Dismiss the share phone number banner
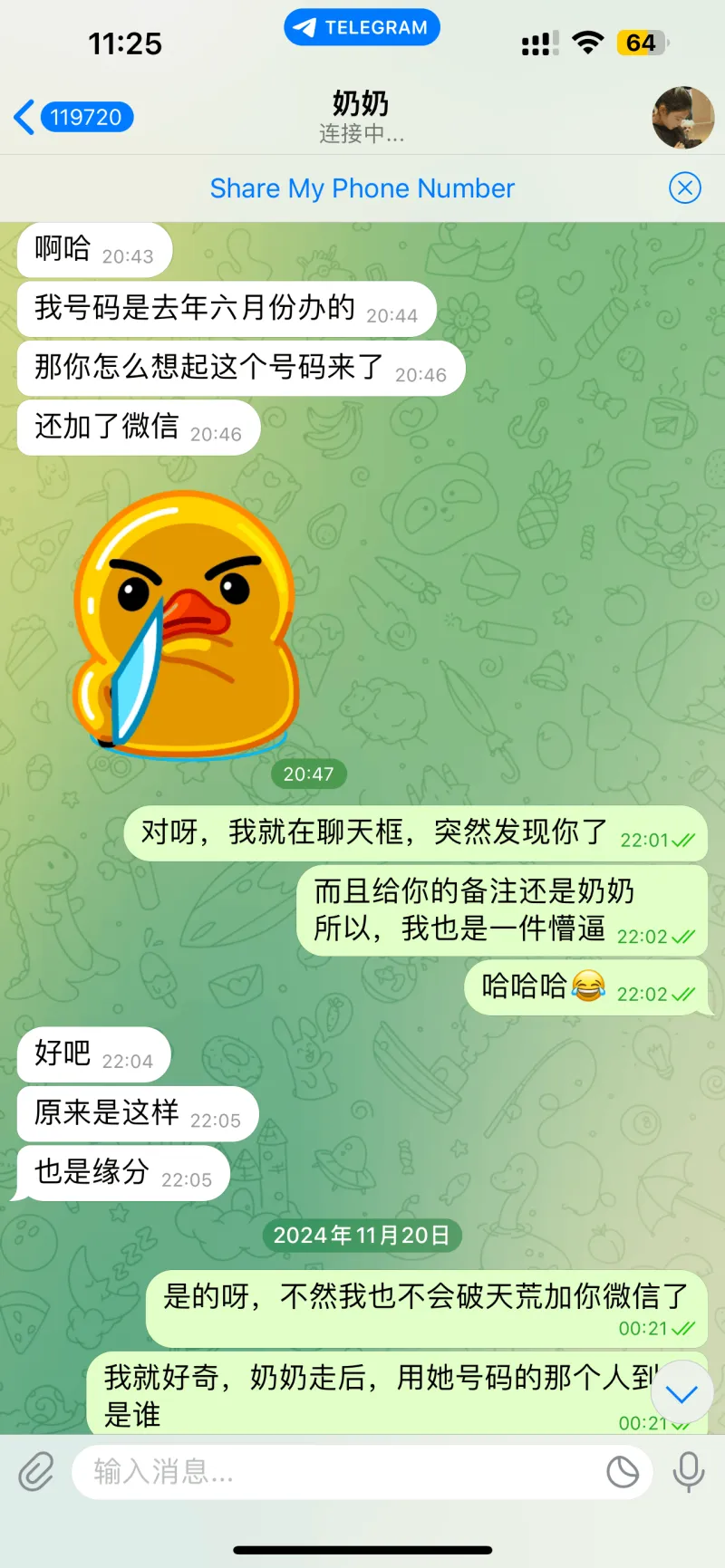This screenshot has width=725, height=1568. 684,188
